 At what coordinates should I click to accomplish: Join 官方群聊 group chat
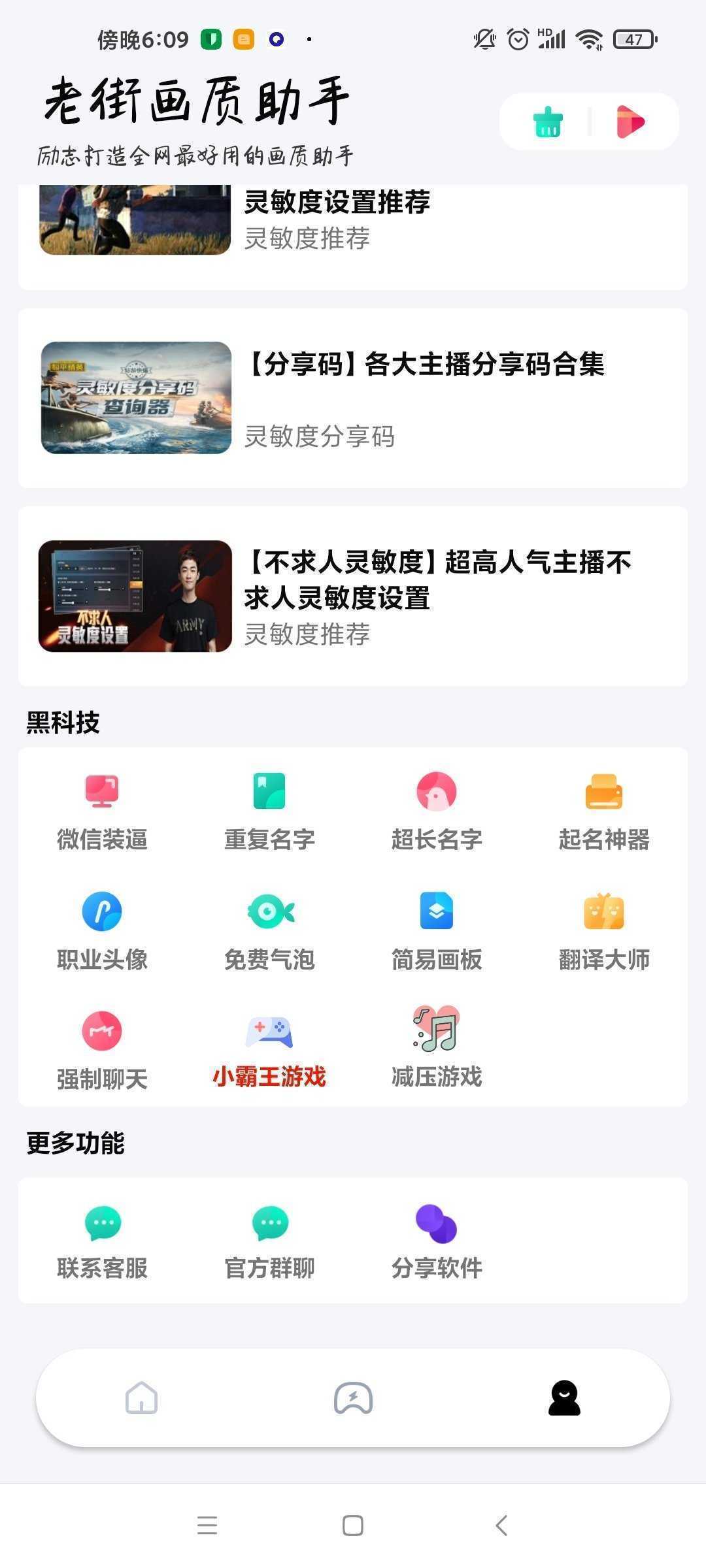269,1241
